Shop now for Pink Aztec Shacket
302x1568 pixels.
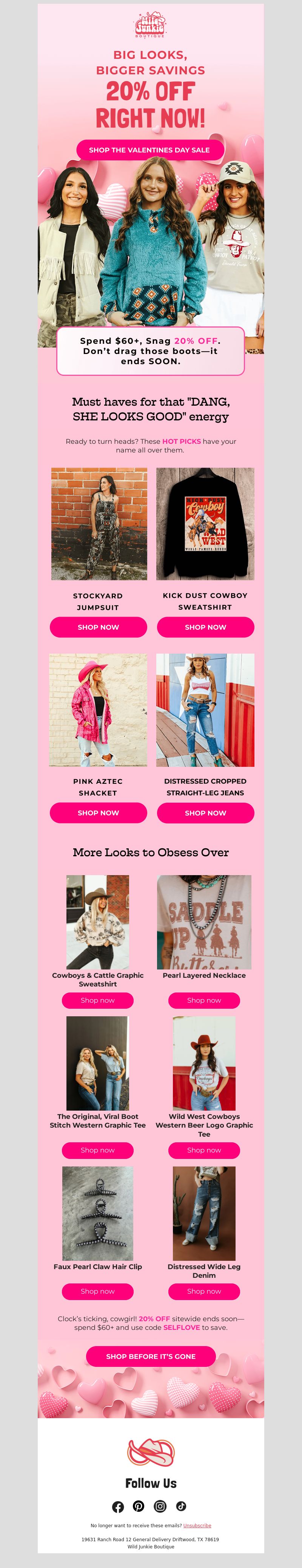click(98, 812)
